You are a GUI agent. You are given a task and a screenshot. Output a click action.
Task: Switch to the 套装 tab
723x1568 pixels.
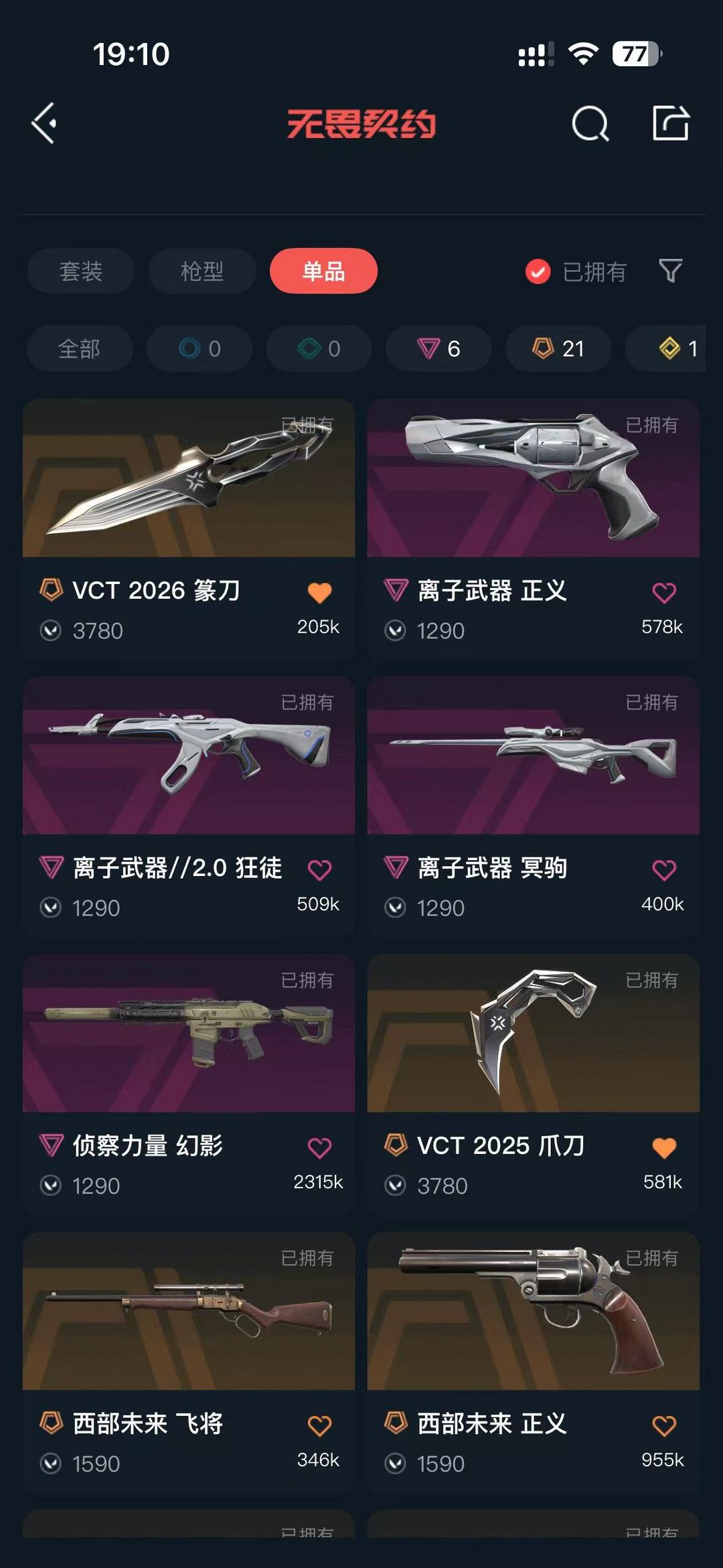[x=80, y=271]
